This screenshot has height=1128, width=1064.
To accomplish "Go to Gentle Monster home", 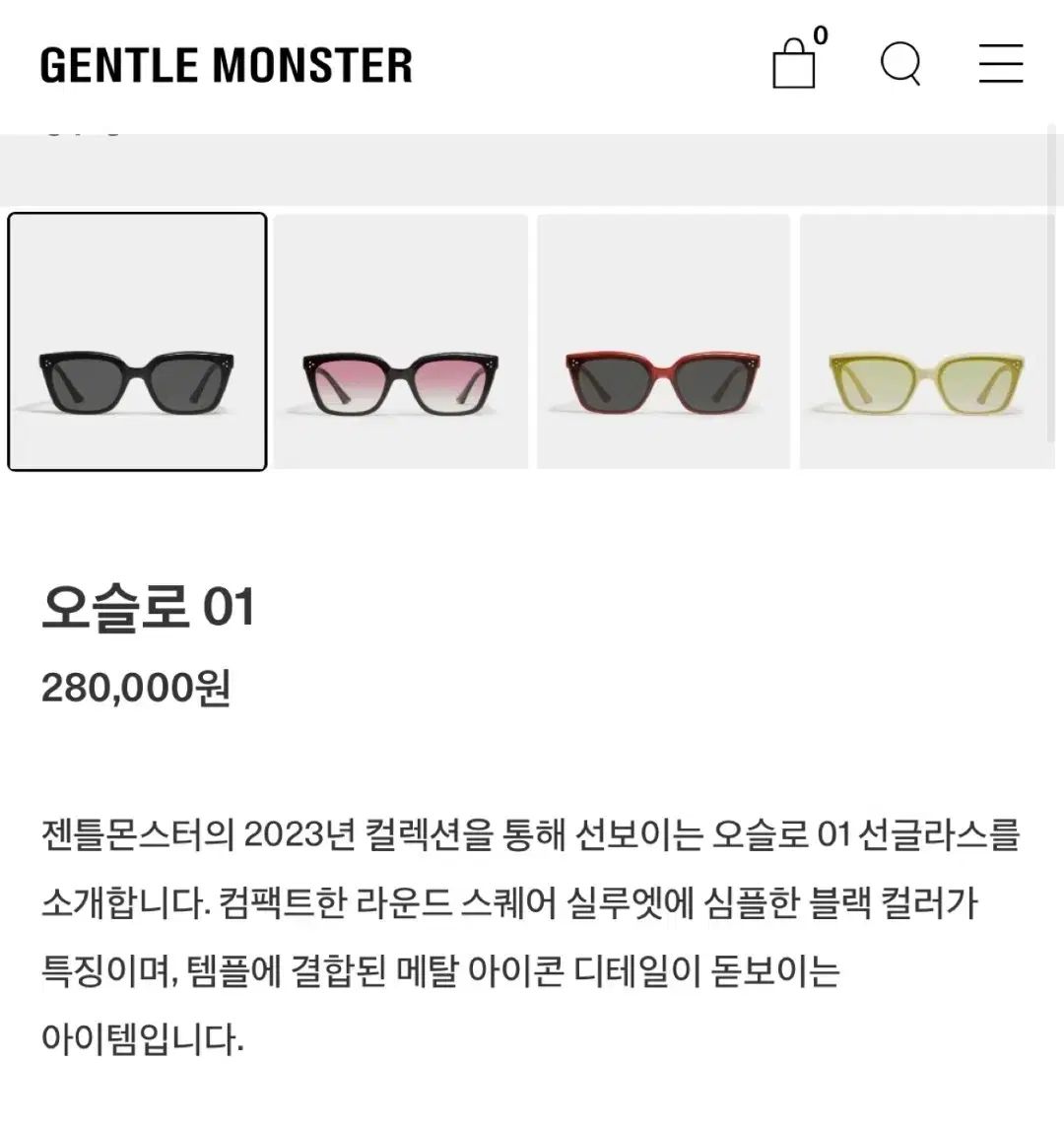I will 227,65.
